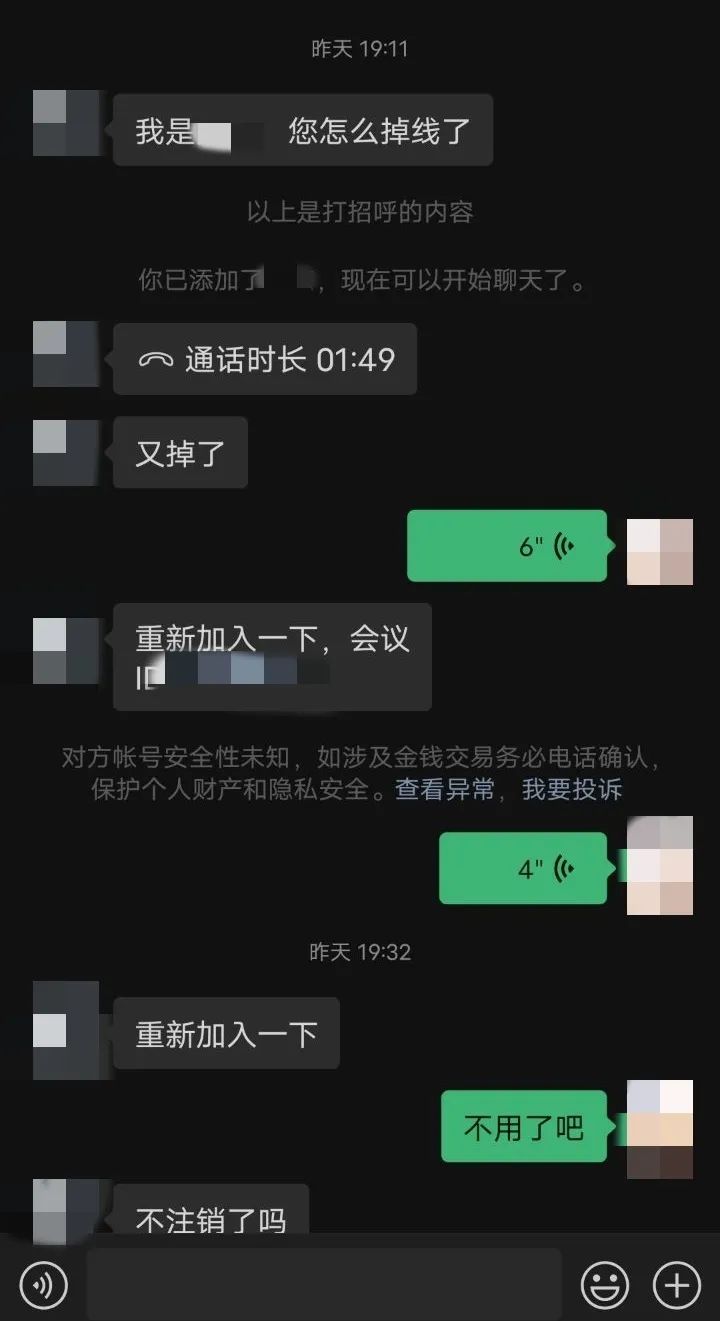Tap the call record 通话时长 01:49

click(x=265, y=359)
